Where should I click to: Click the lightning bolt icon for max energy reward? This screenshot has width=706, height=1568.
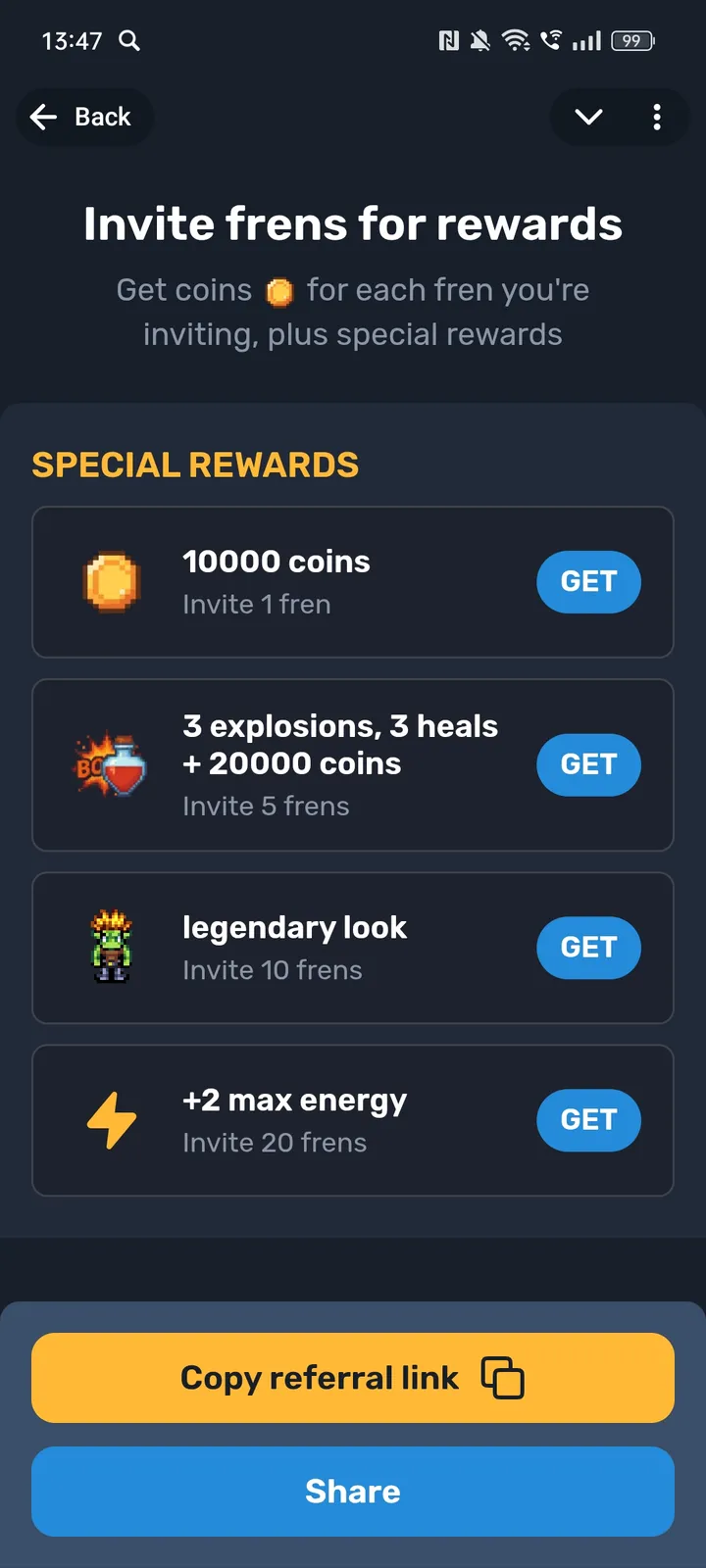click(x=112, y=1120)
